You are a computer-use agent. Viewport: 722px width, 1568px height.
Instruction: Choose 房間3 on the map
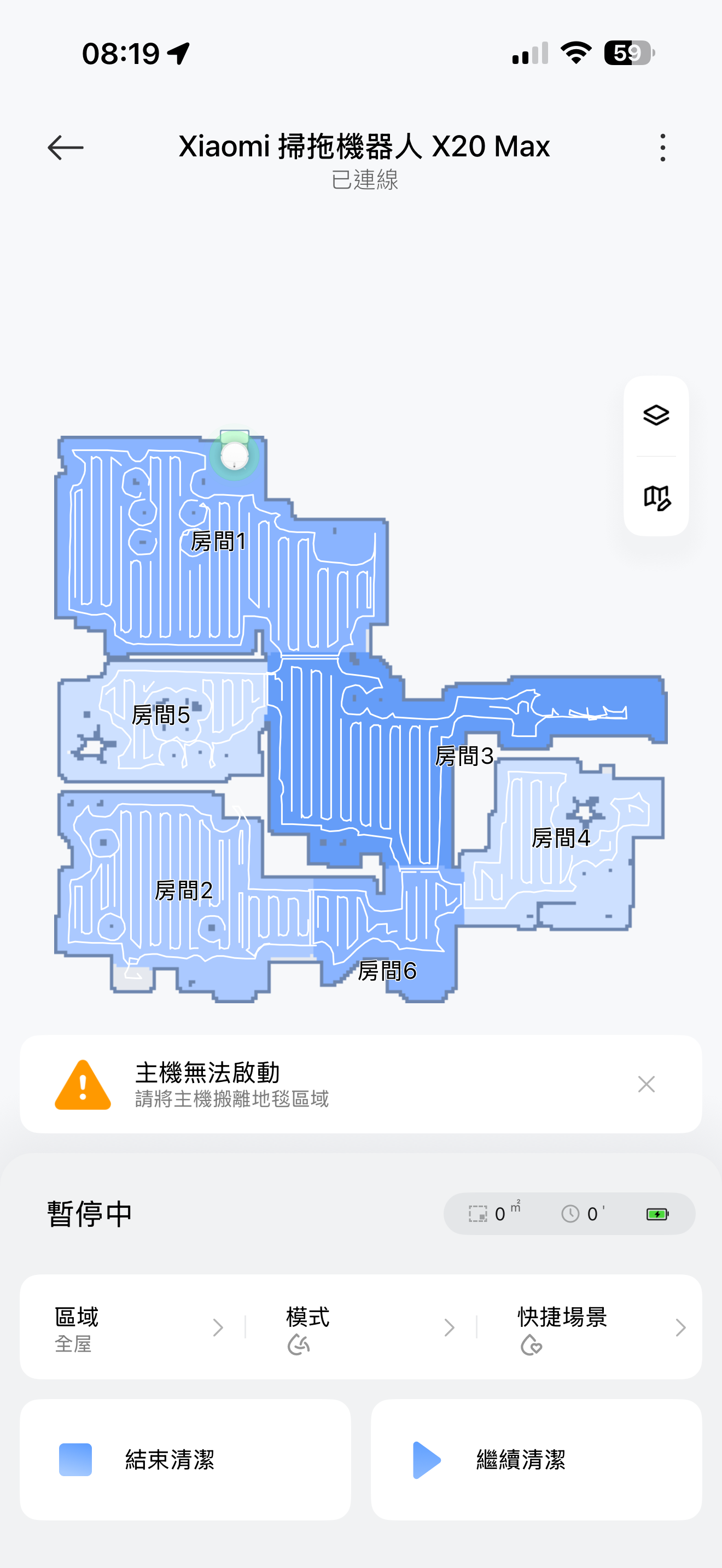pos(464,756)
